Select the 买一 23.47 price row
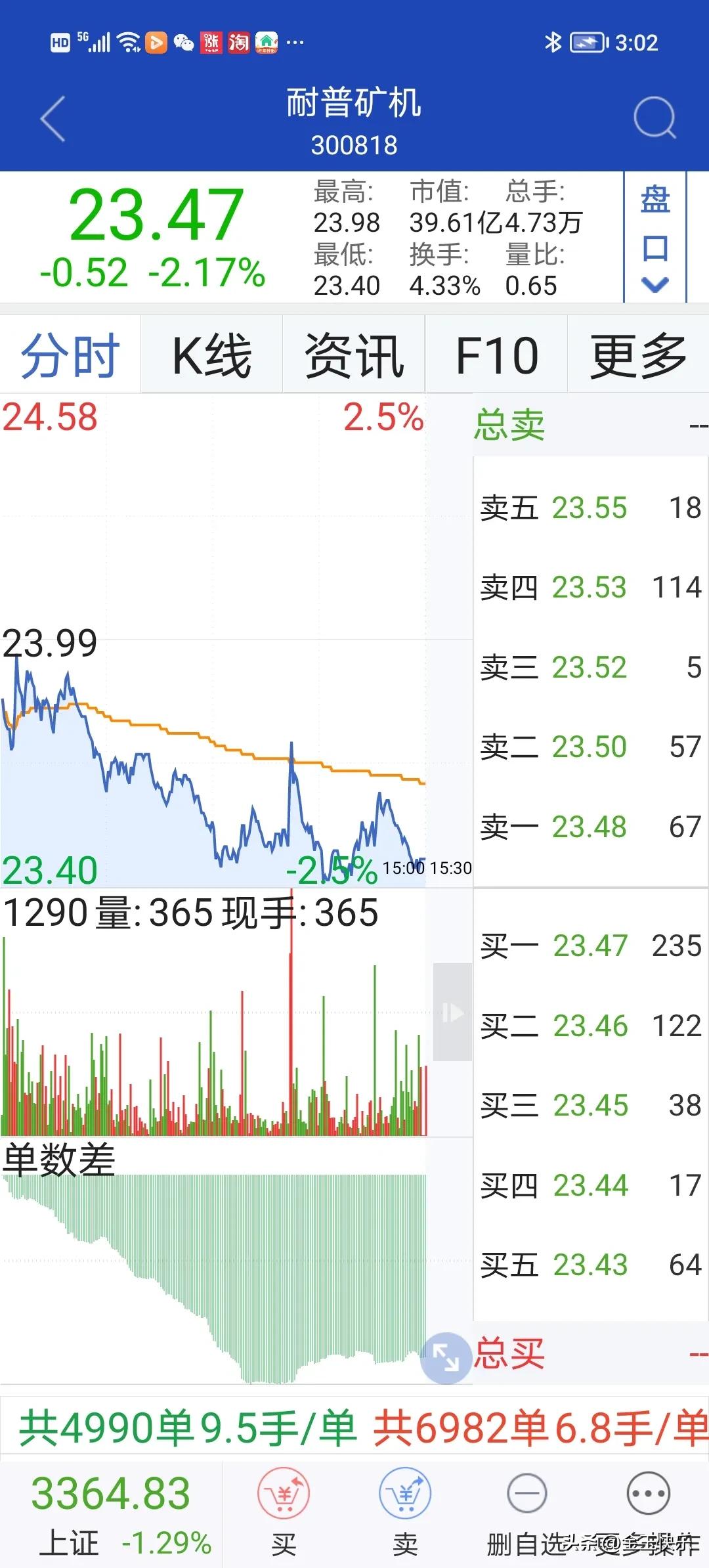 (x=584, y=946)
